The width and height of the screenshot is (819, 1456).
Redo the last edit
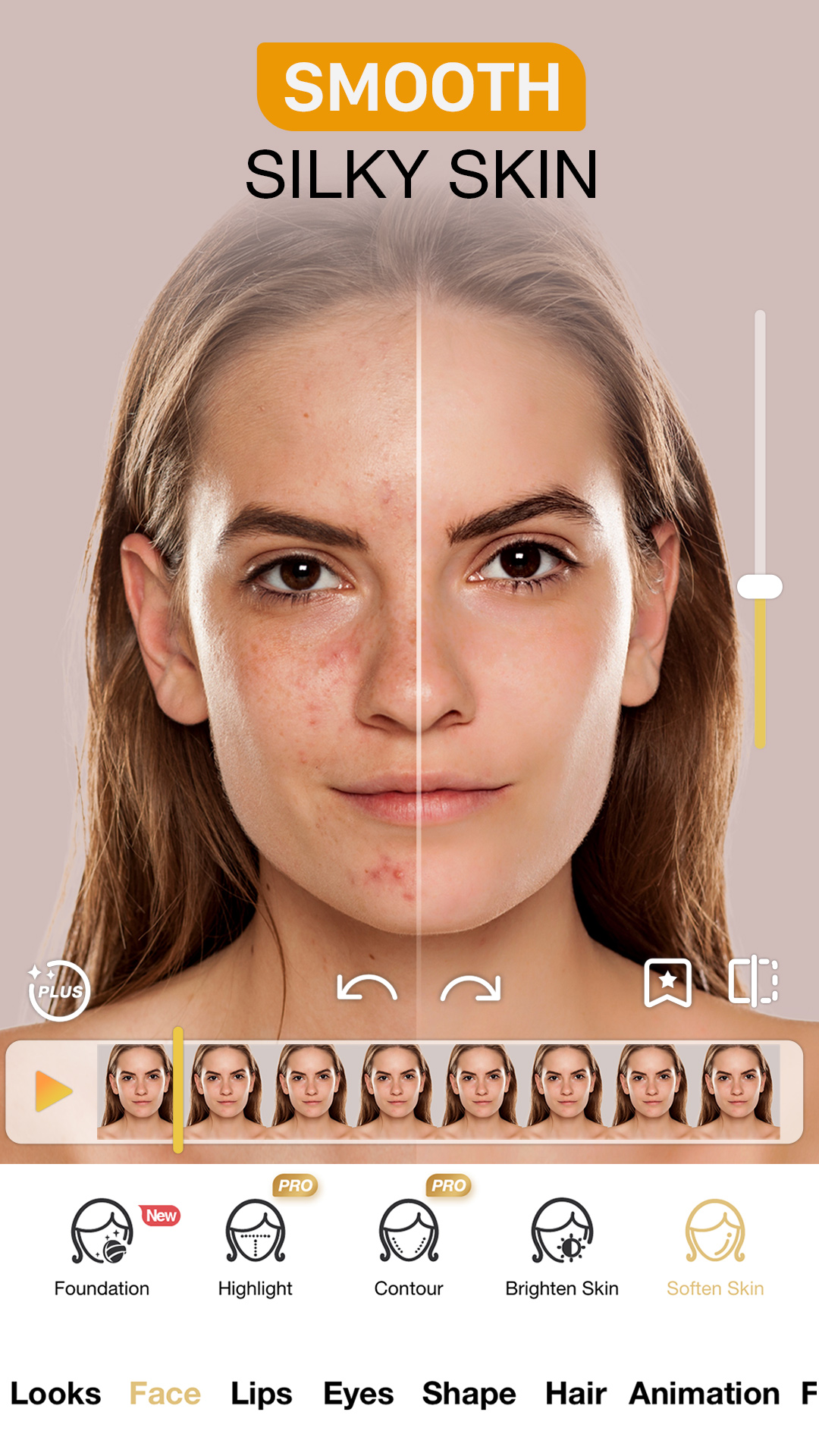(471, 987)
